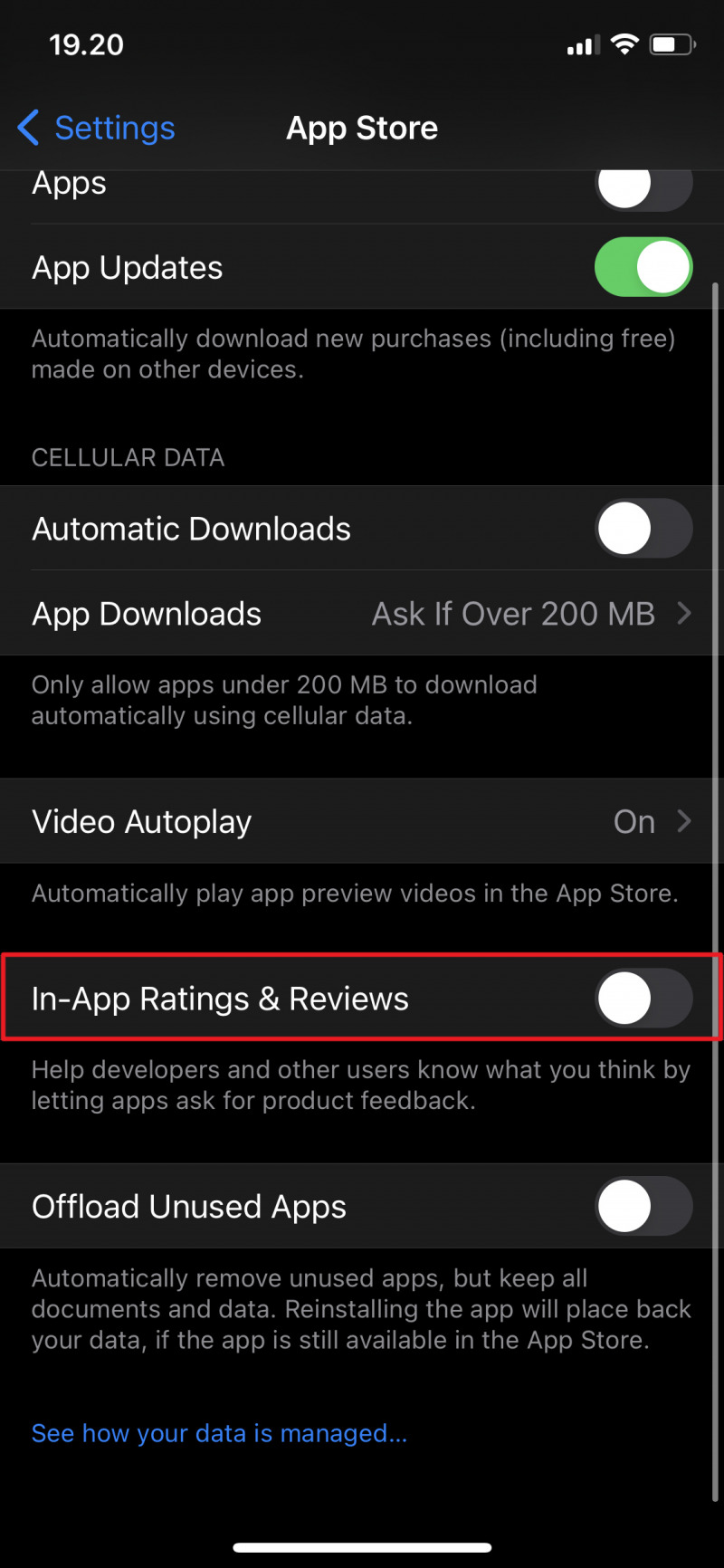Image resolution: width=724 pixels, height=1568 pixels.
Task: Enable Automatic Downloads under Cellular Data
Action: click(643, 529)
